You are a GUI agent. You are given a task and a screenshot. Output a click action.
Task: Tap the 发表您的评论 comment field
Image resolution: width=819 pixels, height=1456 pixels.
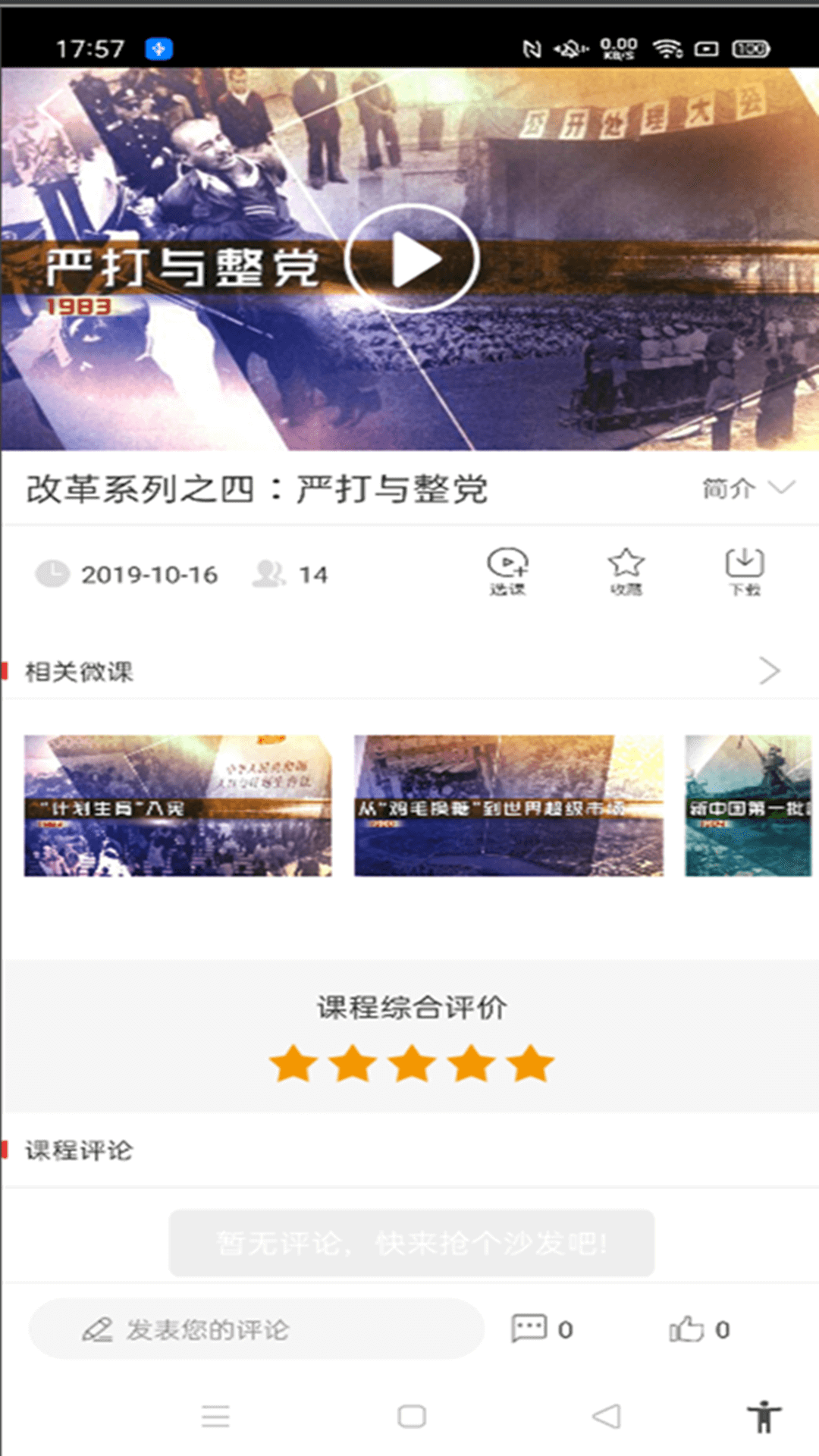256,1329
